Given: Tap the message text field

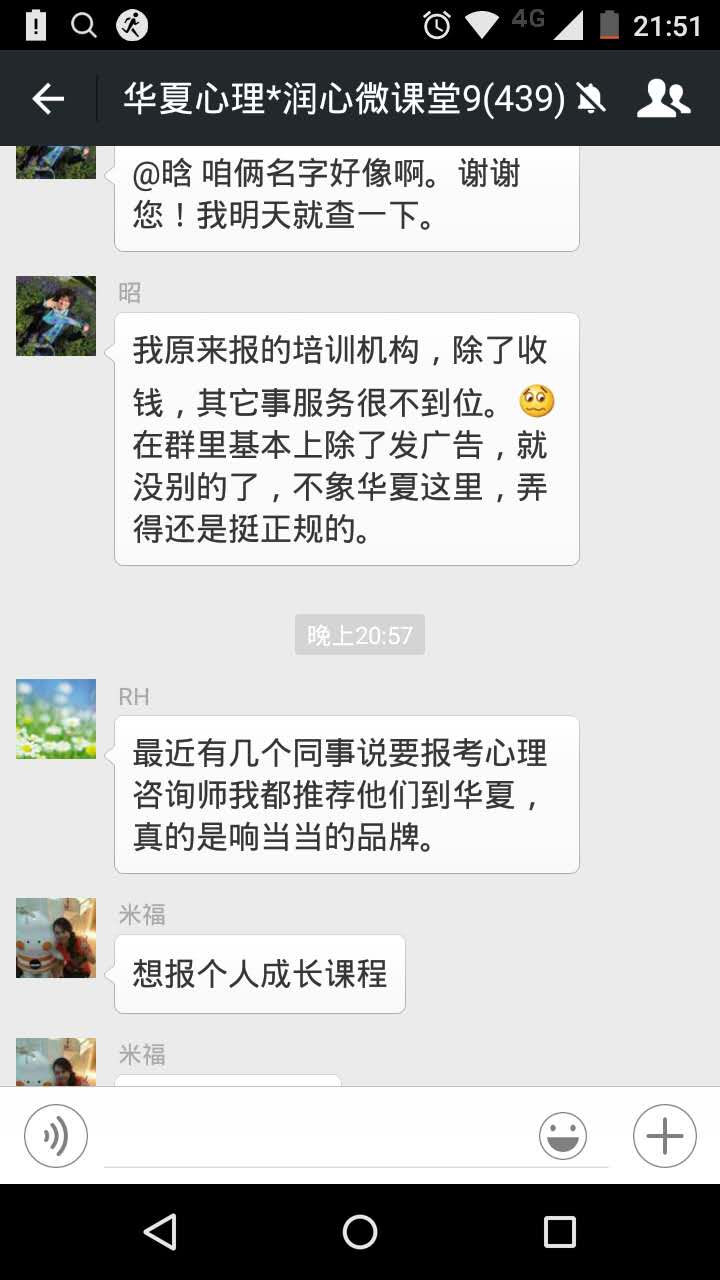Looking at the screenshot, I should 320,1138.
